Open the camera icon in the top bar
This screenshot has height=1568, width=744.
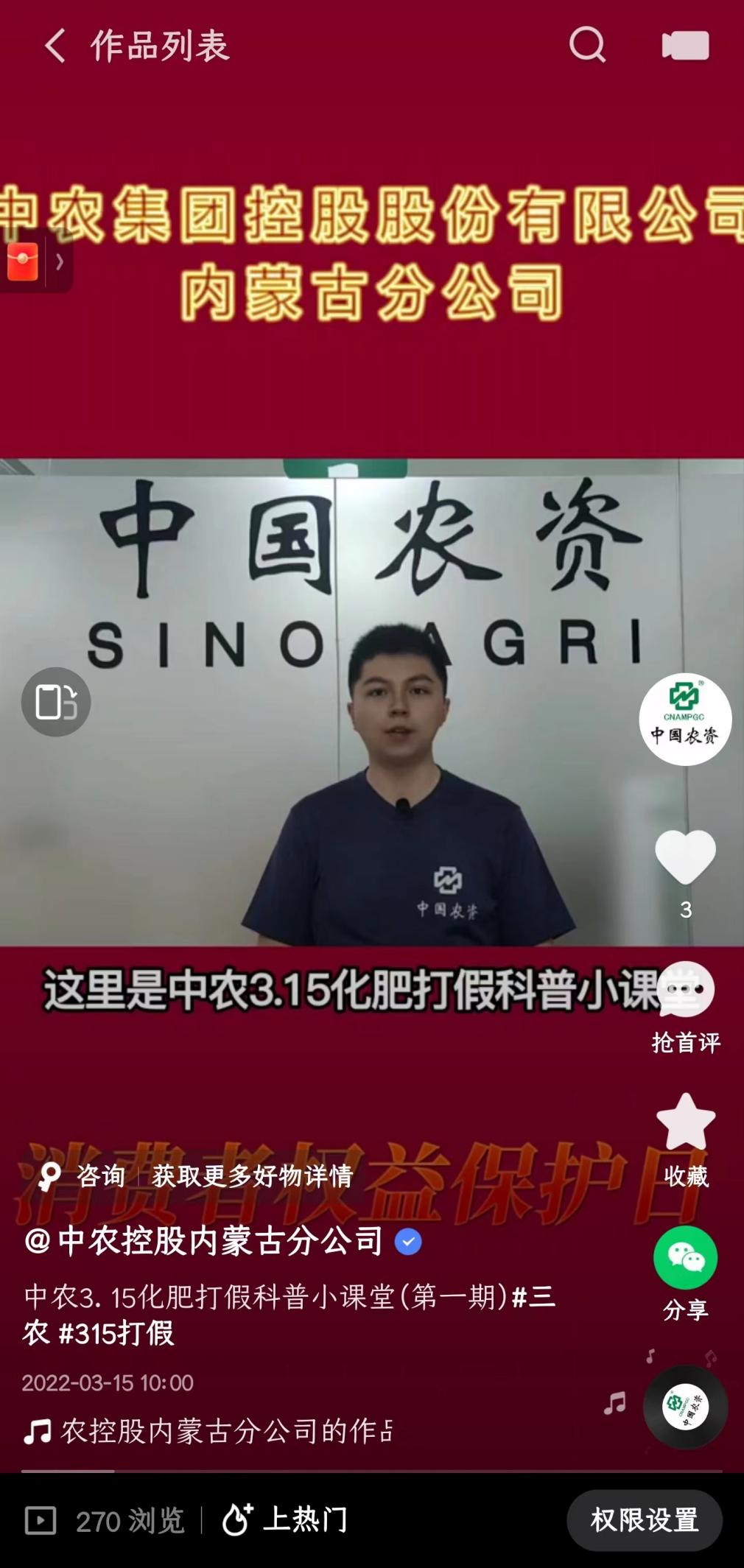point(685,46)
